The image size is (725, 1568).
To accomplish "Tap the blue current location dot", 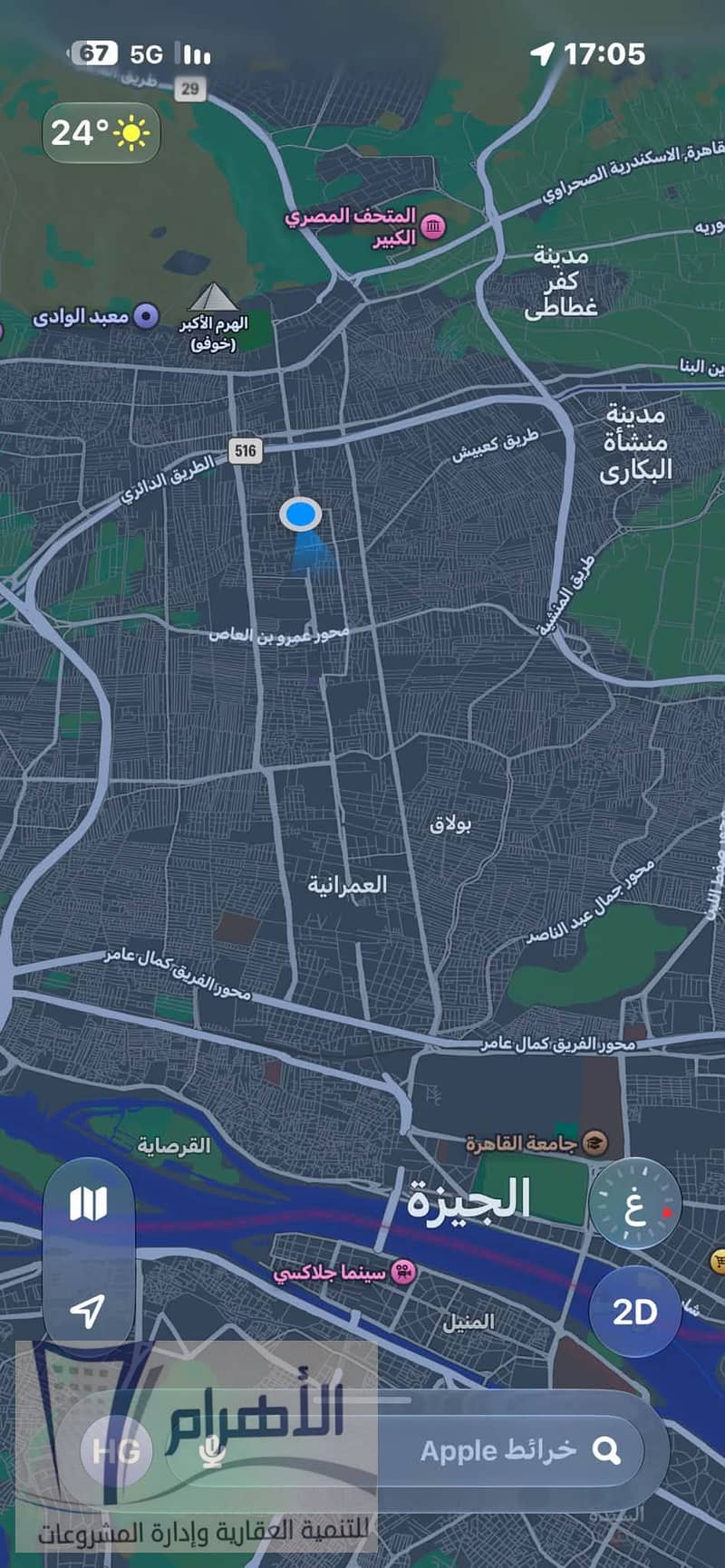I will pos(300,515).
